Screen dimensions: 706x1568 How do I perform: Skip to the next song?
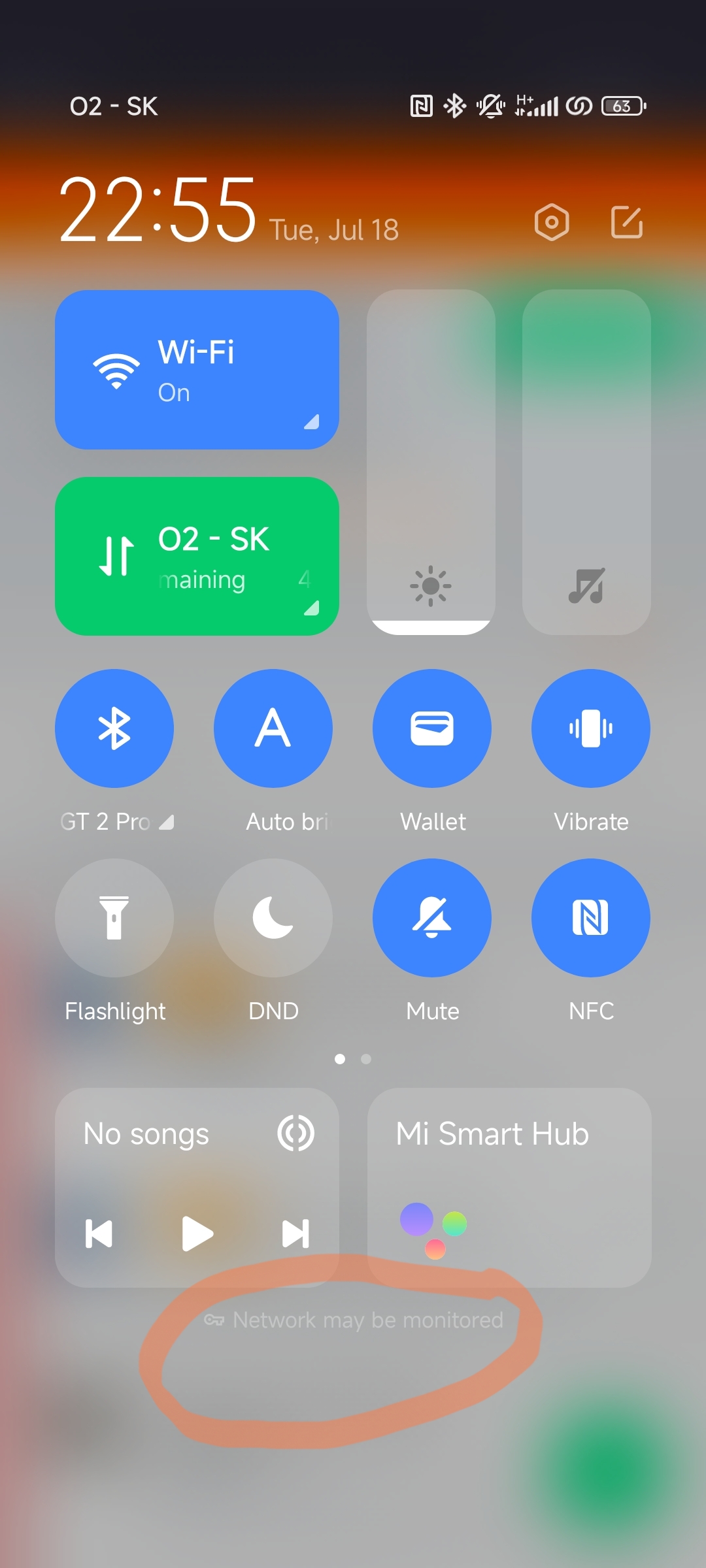[x=295, y=1233]
